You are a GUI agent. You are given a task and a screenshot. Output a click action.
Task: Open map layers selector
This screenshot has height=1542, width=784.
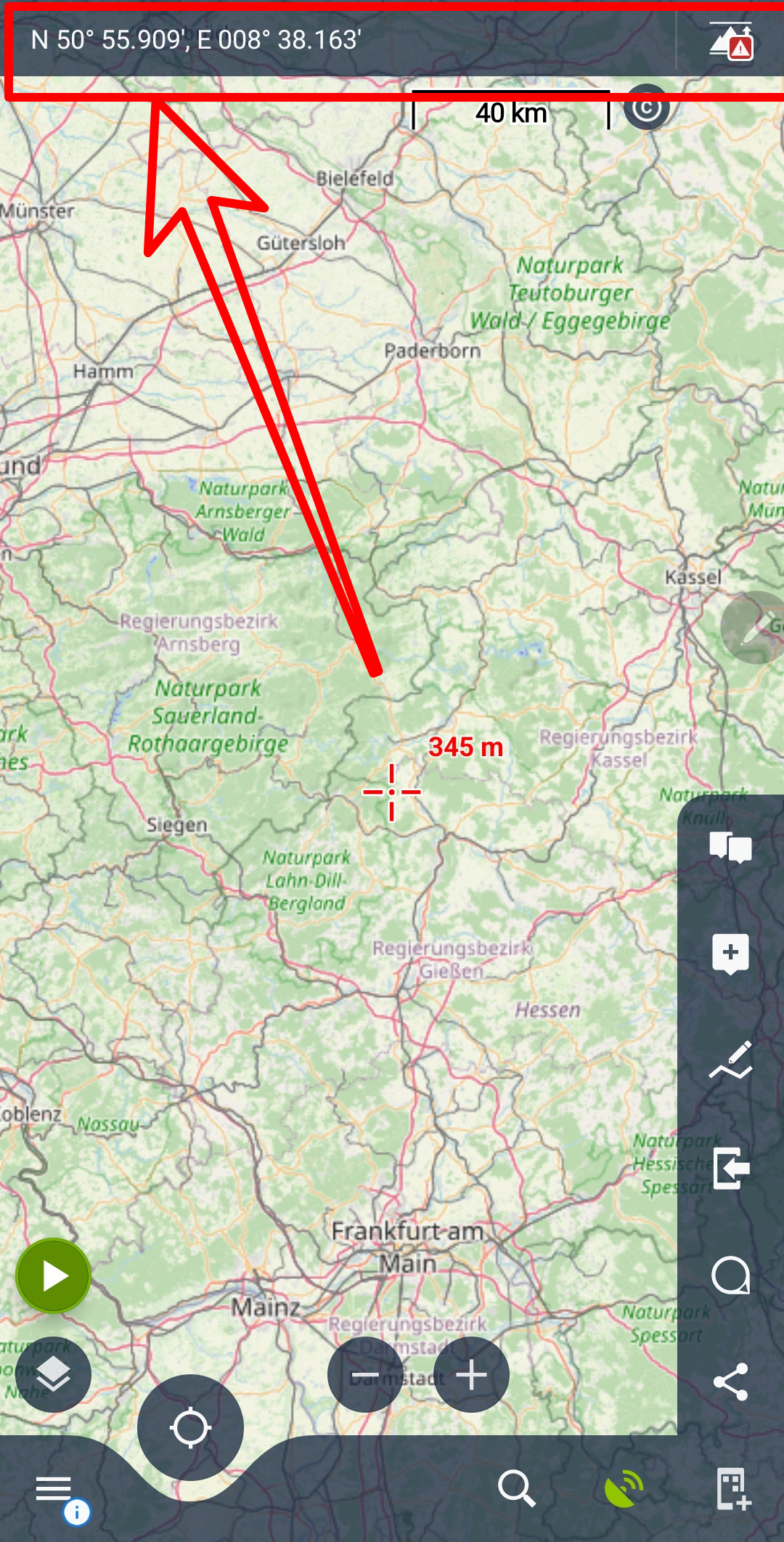53,1374
